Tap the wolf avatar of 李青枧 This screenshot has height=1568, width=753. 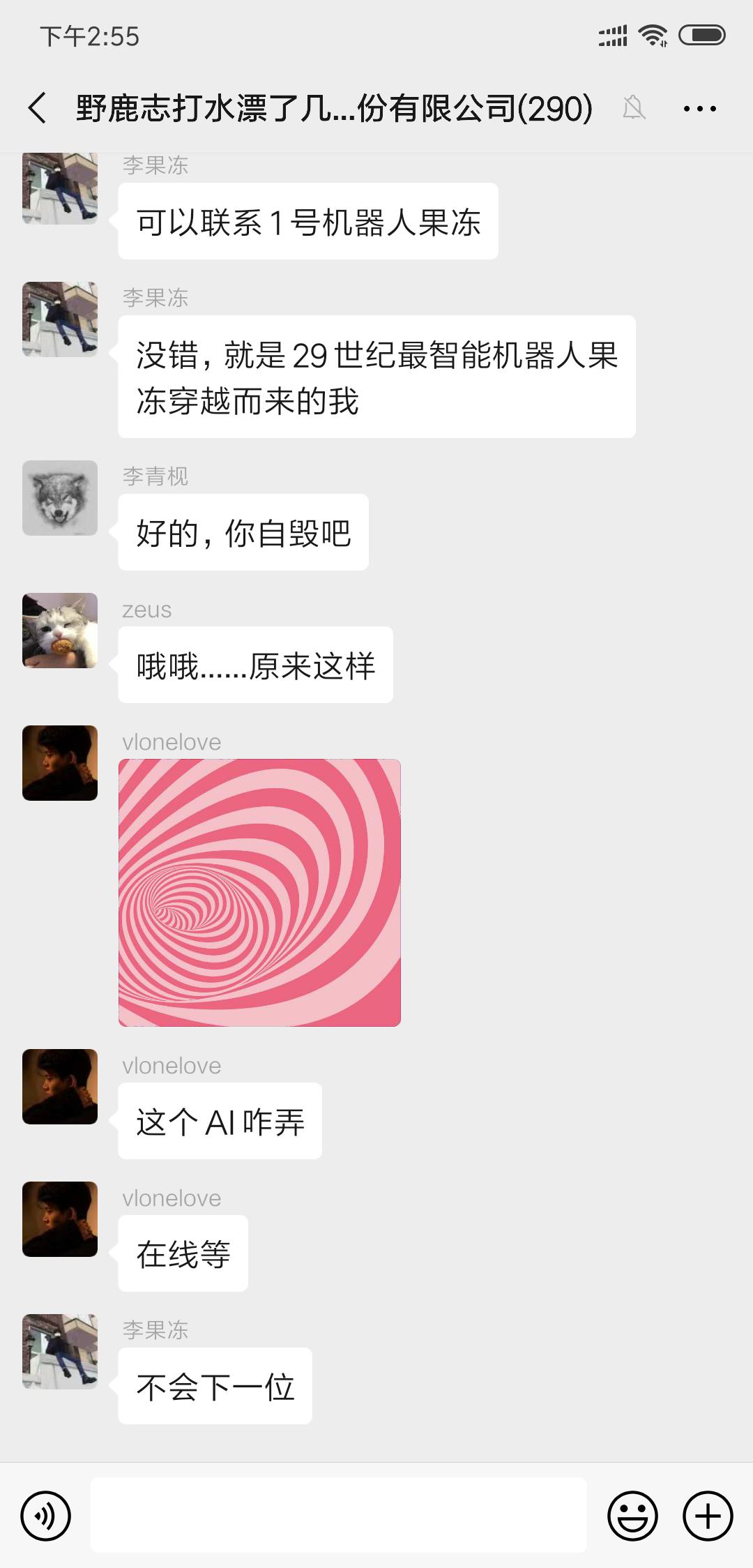click(59, 499)
